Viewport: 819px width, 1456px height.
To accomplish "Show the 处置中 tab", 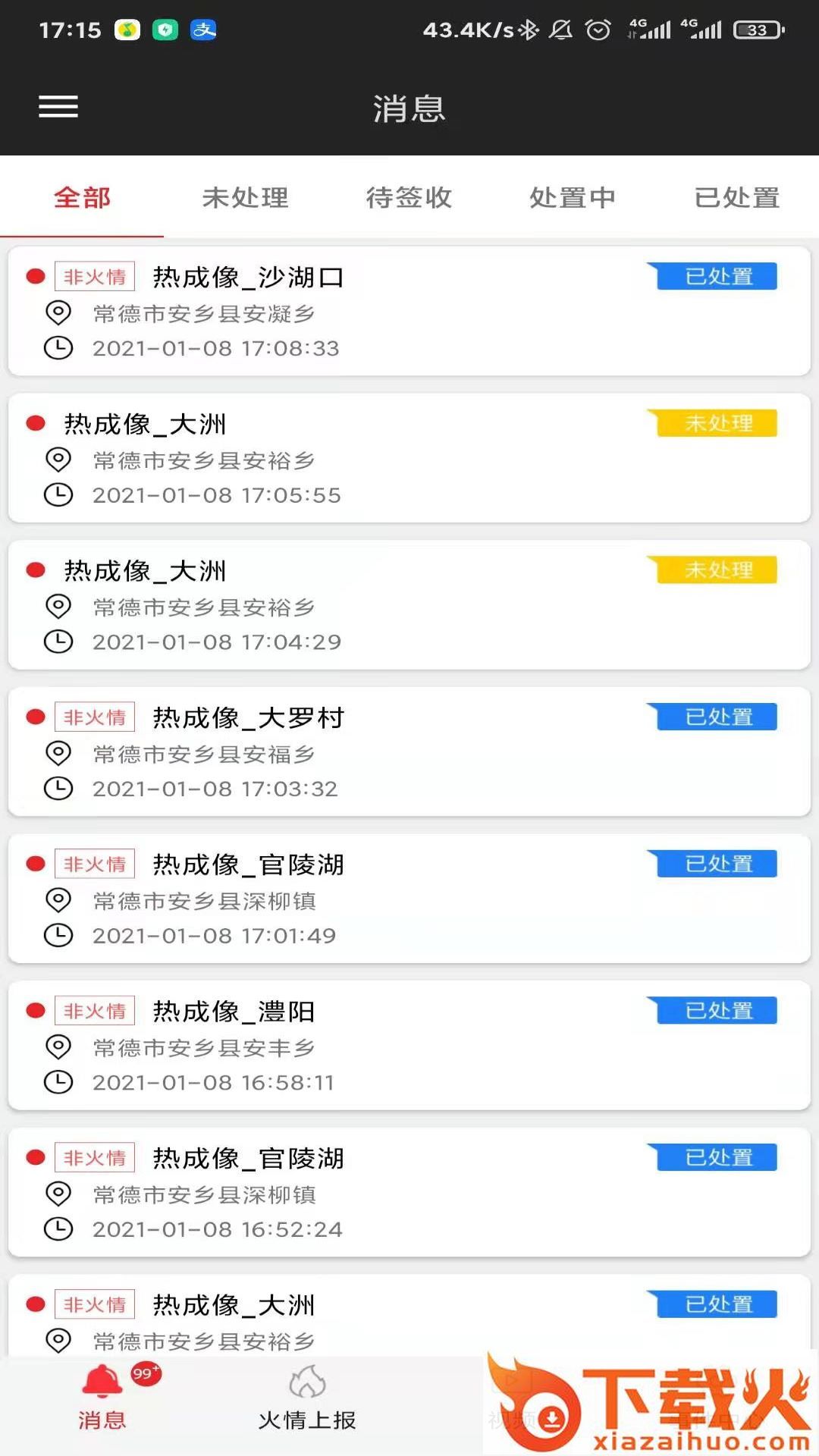I will coord(573,198).
